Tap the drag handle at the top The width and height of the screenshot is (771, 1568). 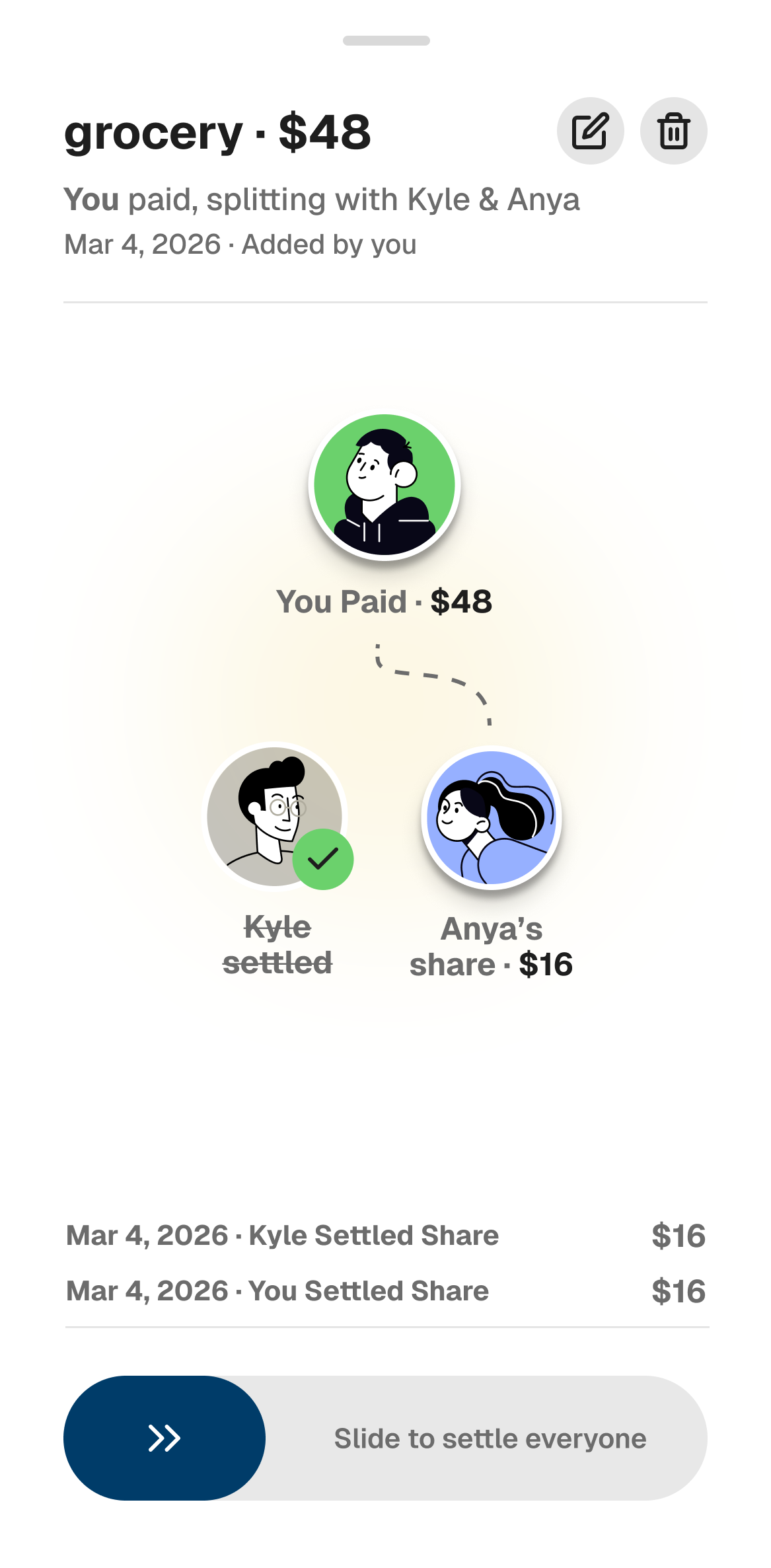pos(385,42)
